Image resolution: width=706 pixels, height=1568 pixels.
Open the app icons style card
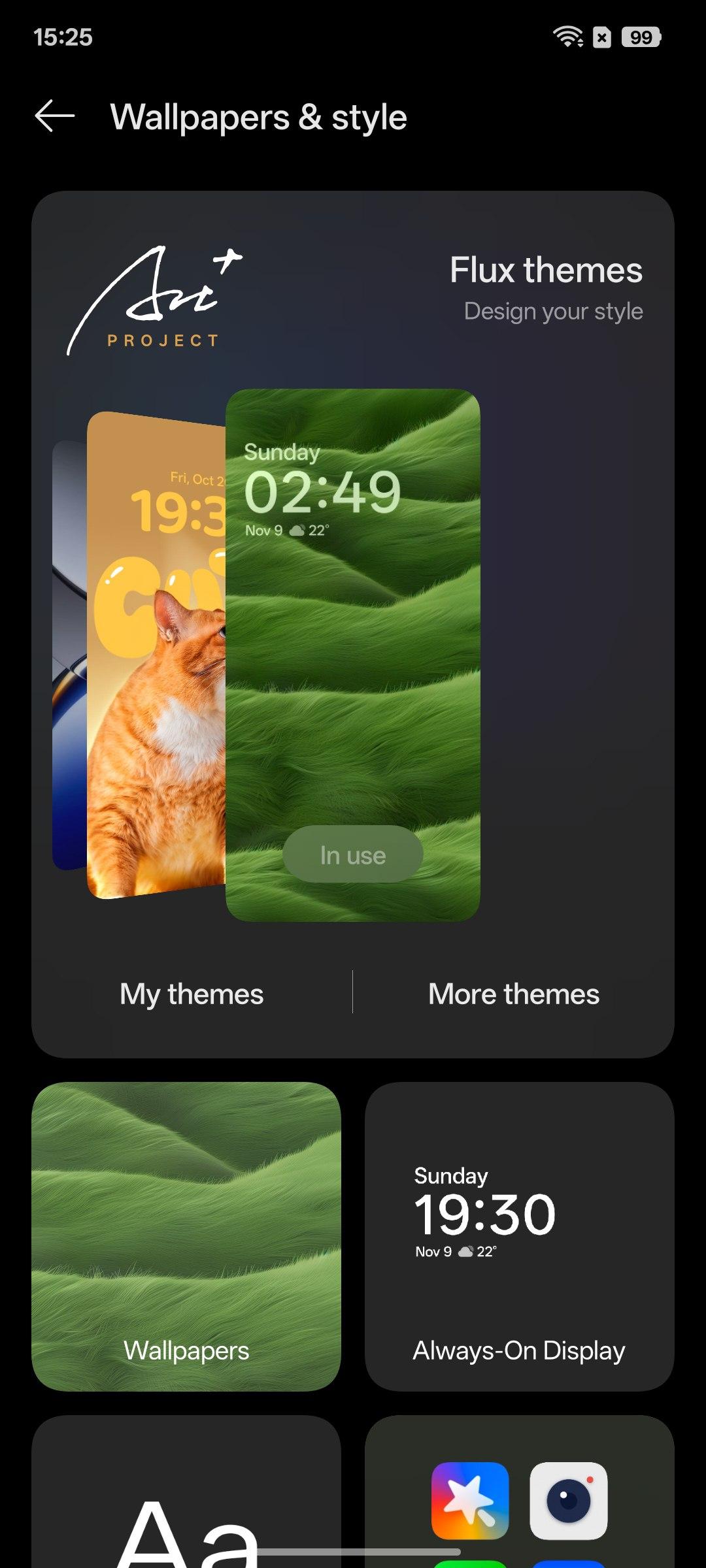click(x=519, y=1496)
